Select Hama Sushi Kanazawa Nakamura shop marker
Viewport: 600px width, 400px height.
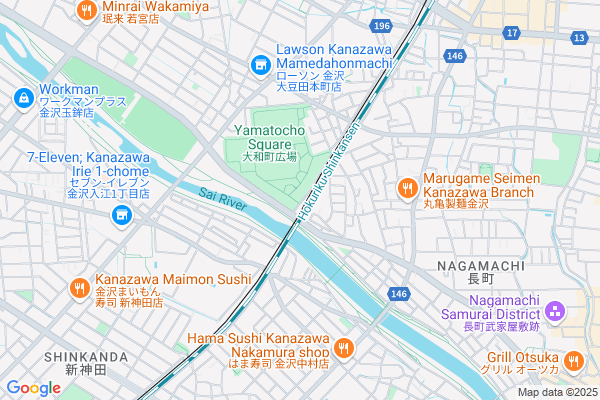click(343, 348)
